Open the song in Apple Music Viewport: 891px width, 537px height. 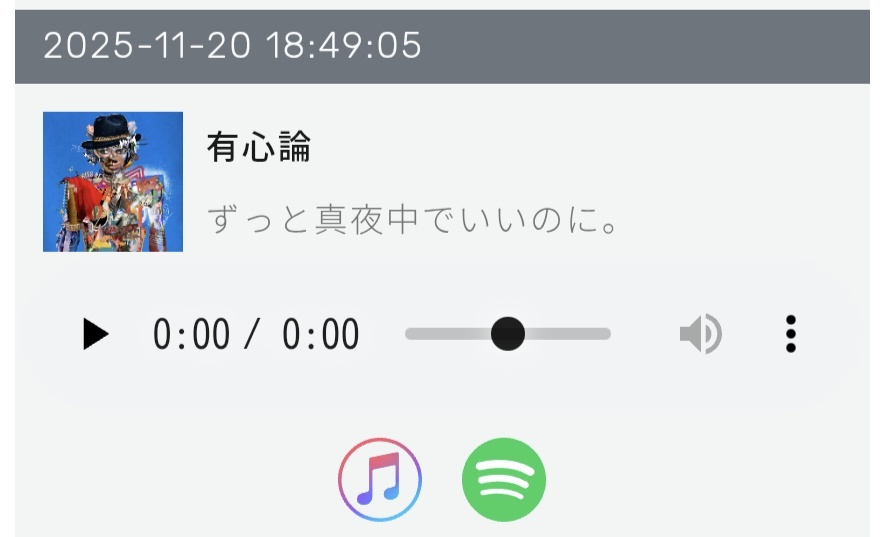(380, 480)
